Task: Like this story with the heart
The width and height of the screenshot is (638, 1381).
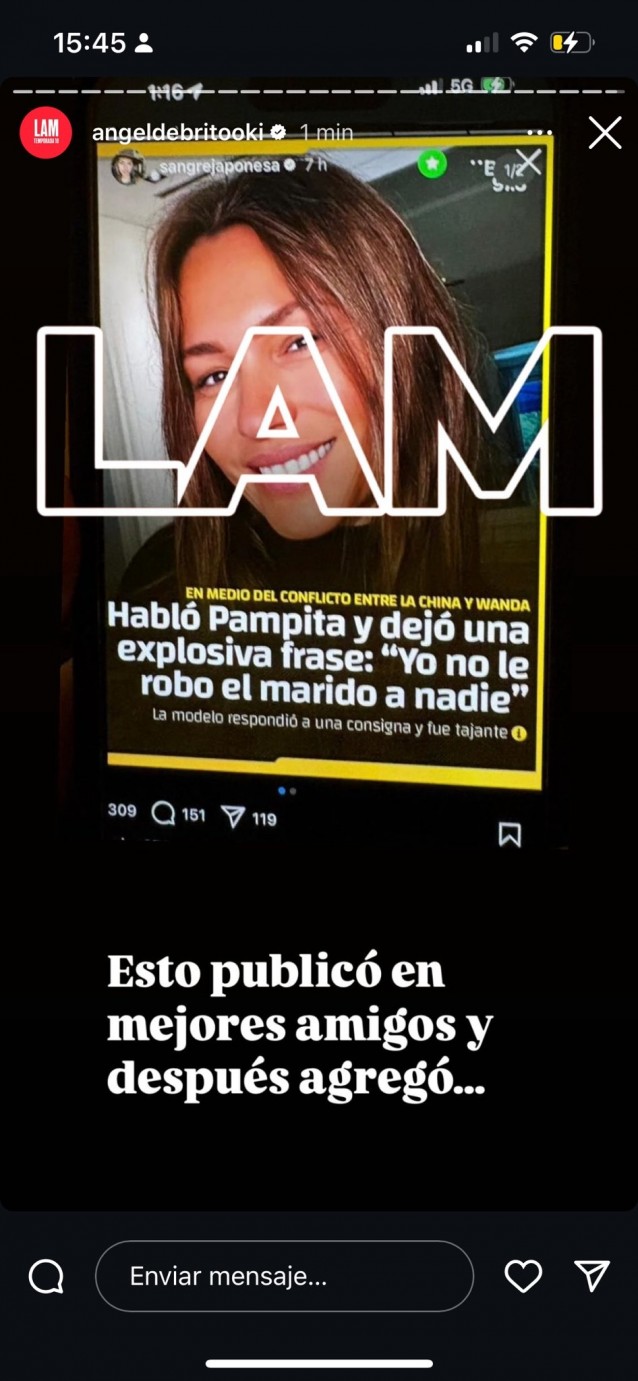Action: pos(522,1275)
